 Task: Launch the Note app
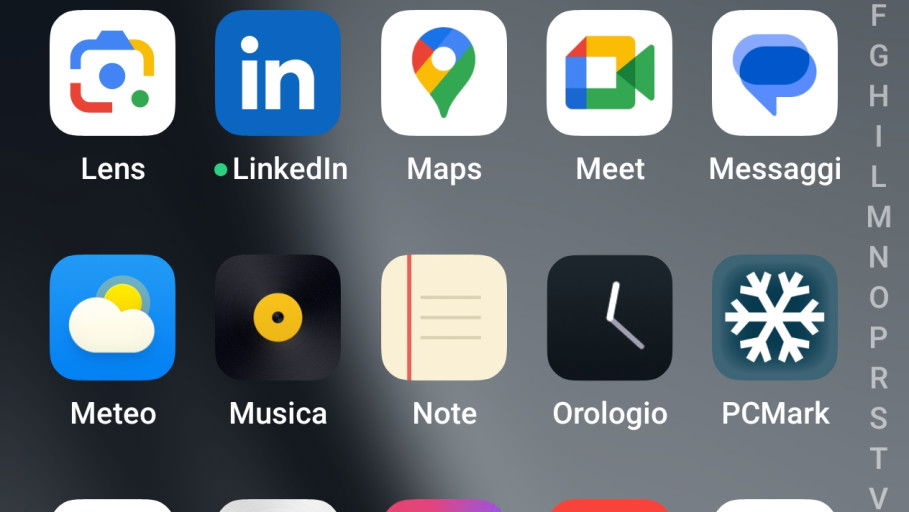pos(444,317)
